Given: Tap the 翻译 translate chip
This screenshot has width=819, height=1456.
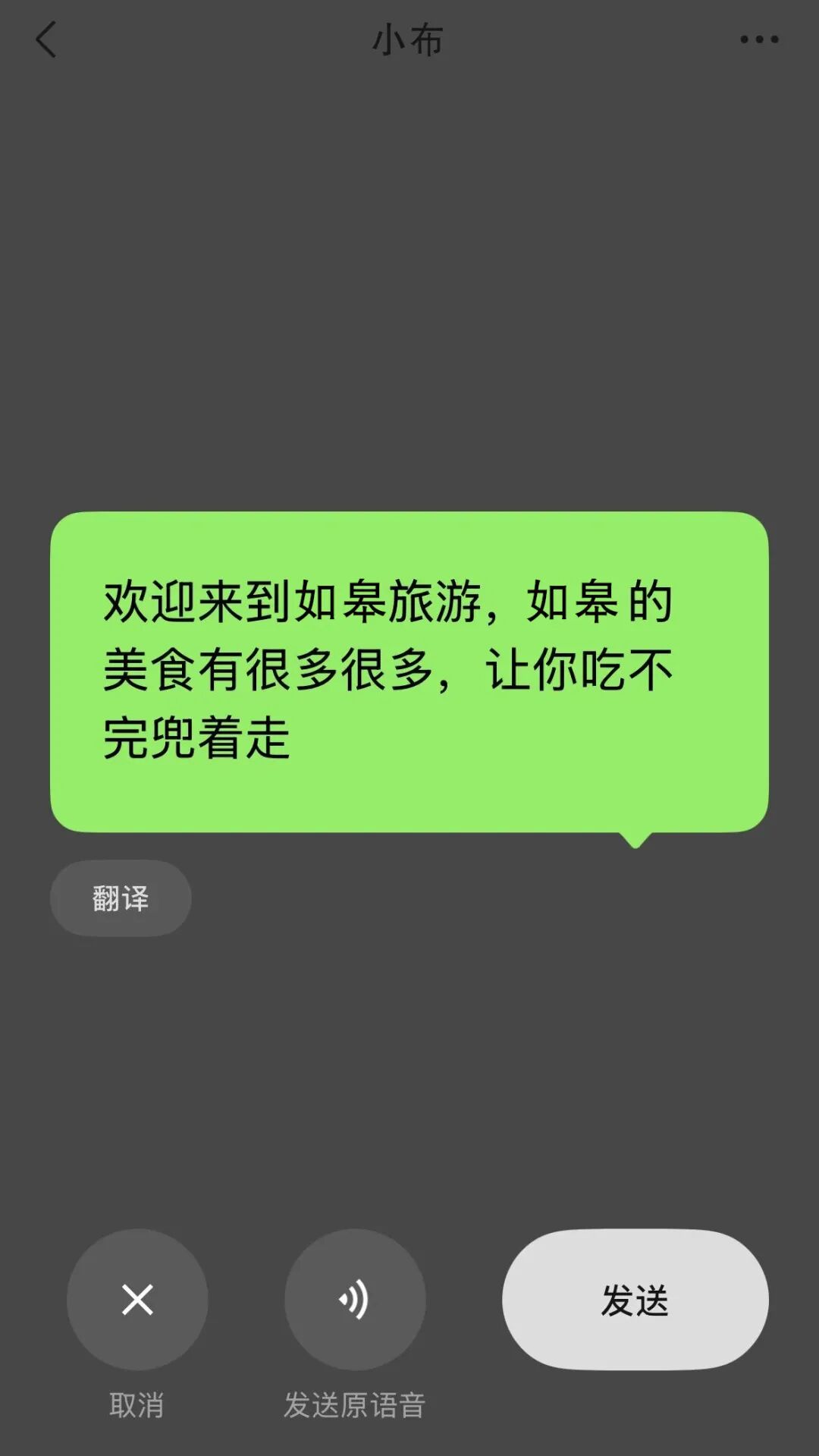Looking at the screenshot, I should click(x=121, y=898).
